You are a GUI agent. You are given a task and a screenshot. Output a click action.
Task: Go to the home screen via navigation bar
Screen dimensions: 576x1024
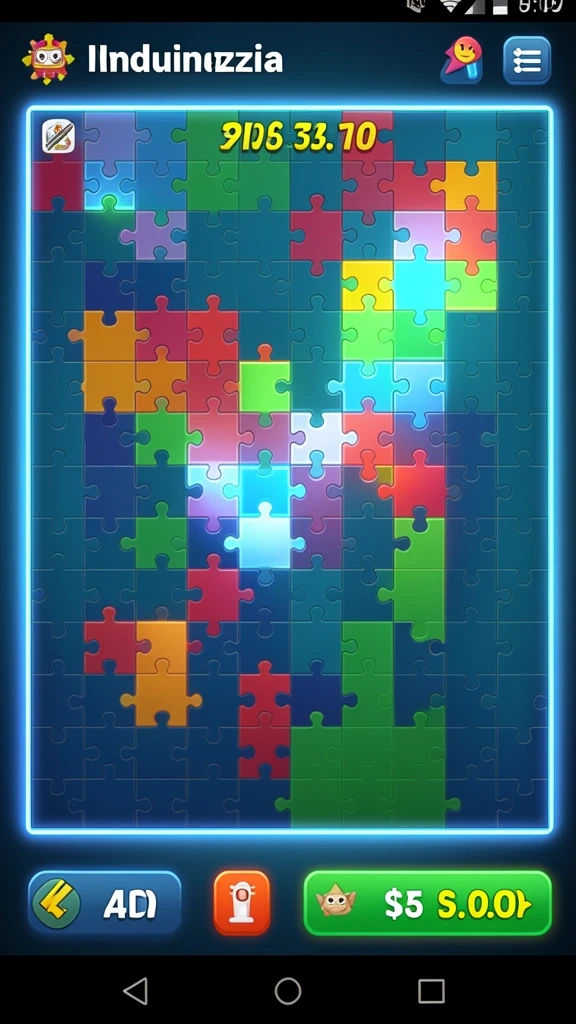pos(287,991)
